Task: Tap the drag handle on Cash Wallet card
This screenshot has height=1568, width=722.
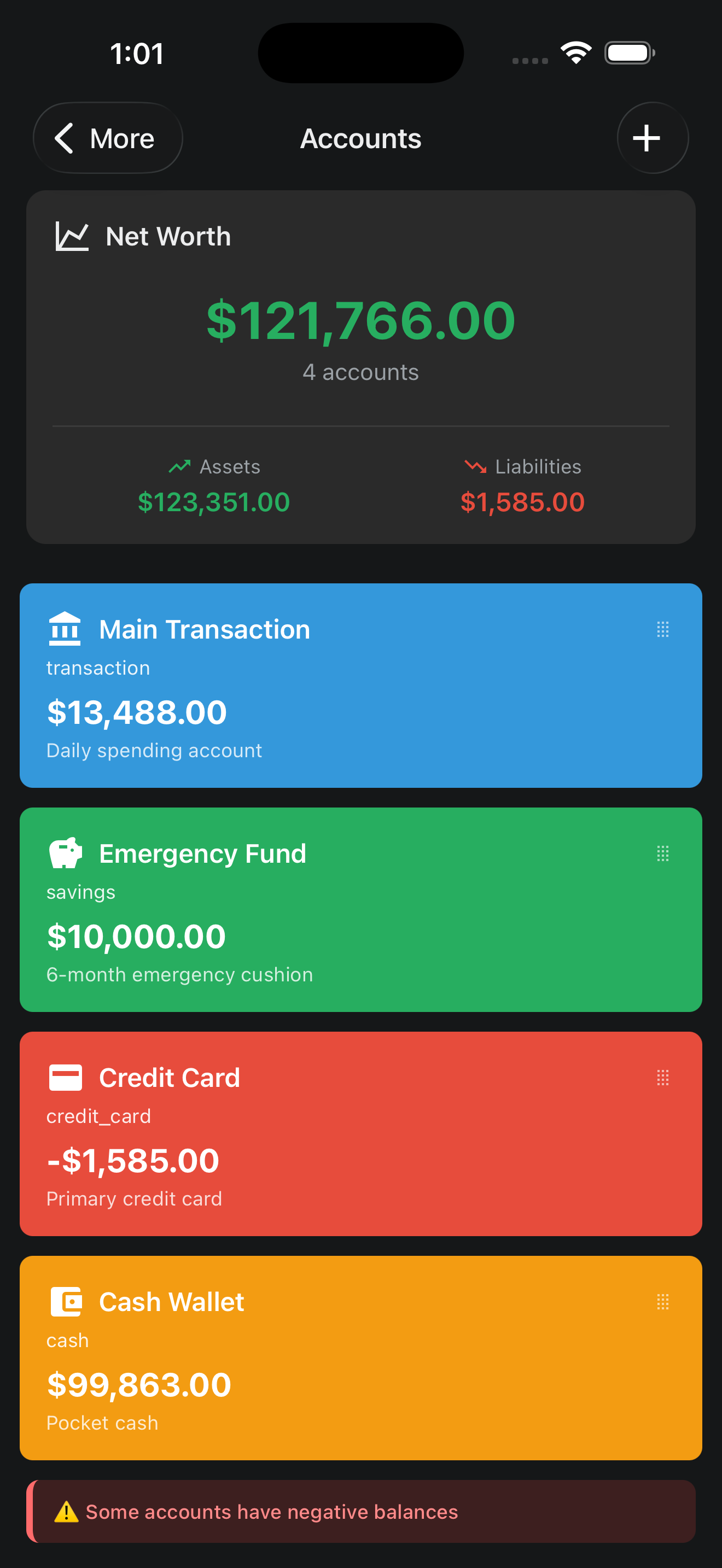Action: point(663,1301)
